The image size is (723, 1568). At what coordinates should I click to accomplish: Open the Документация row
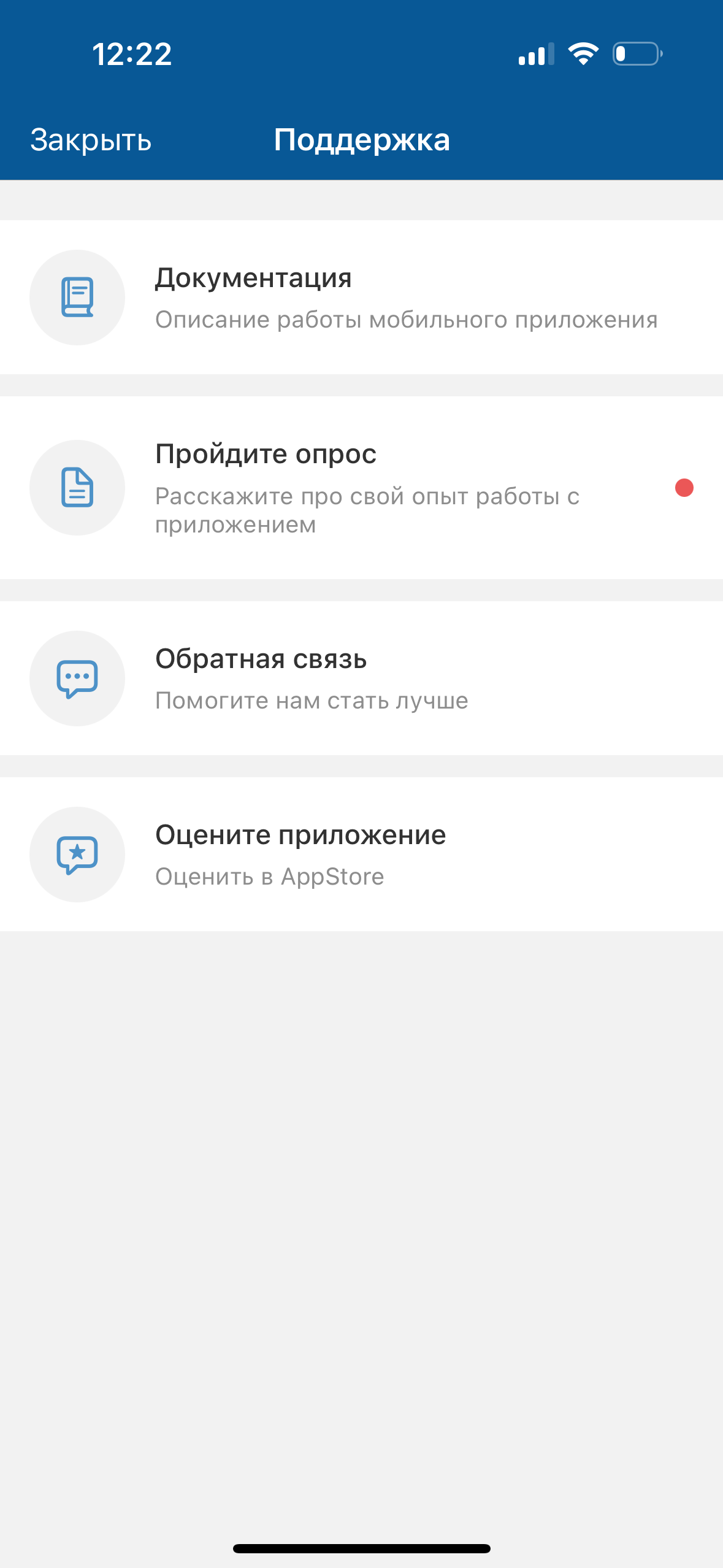361,298
